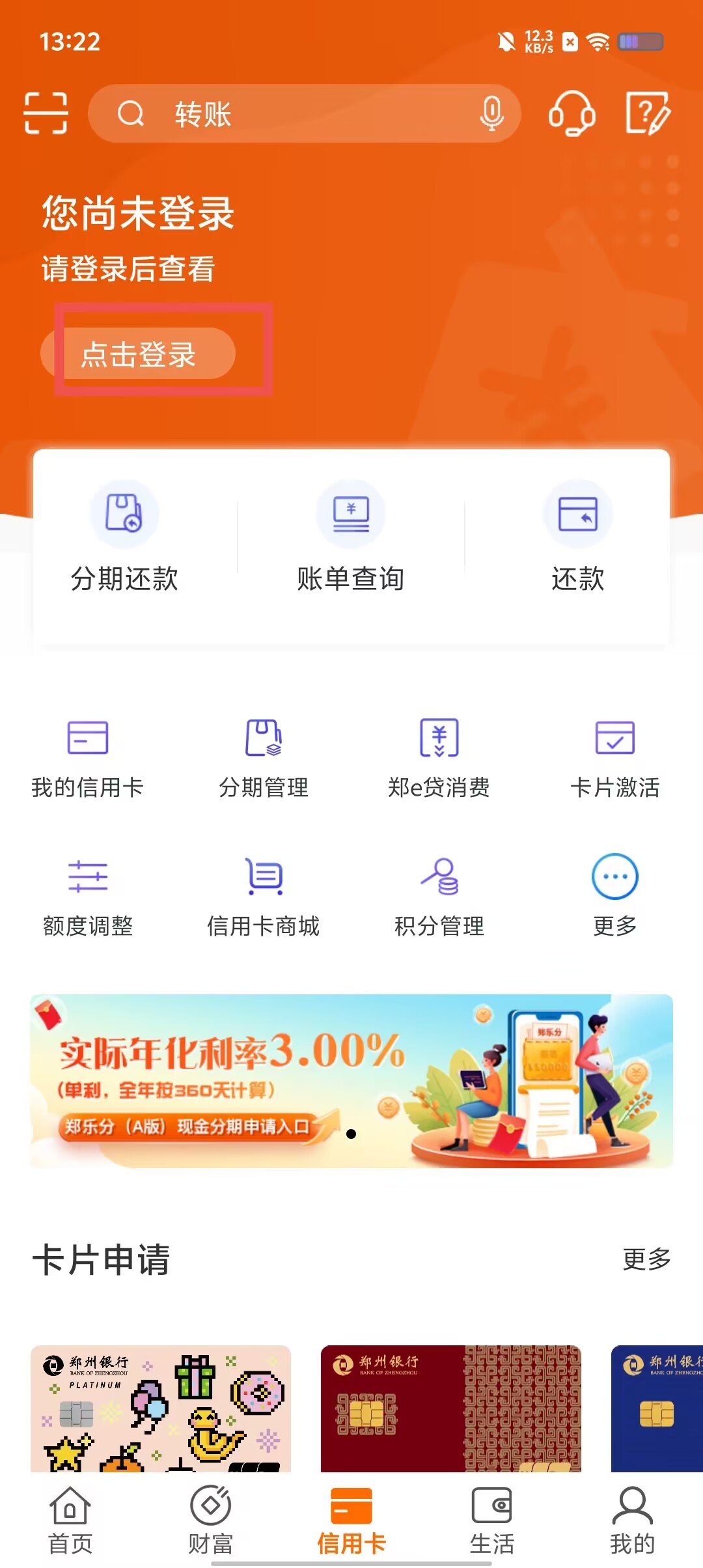
Task: Open 分期管理
Action: click(264, 759)
